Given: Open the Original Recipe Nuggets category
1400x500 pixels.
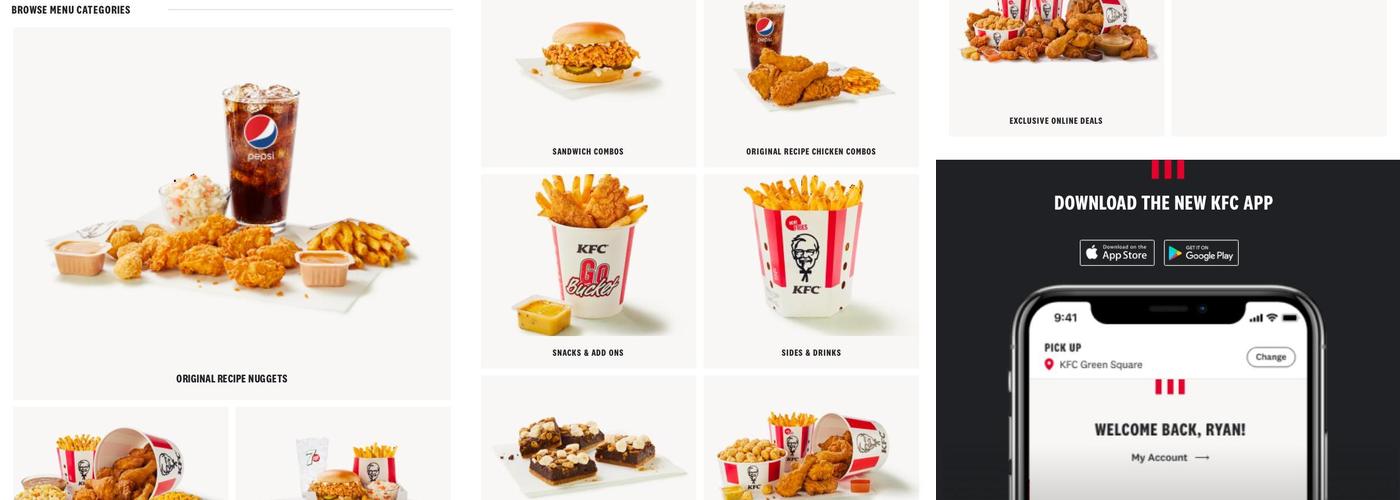Looking at the screenshot, I should pyautogui.click(x=231, y=215).
